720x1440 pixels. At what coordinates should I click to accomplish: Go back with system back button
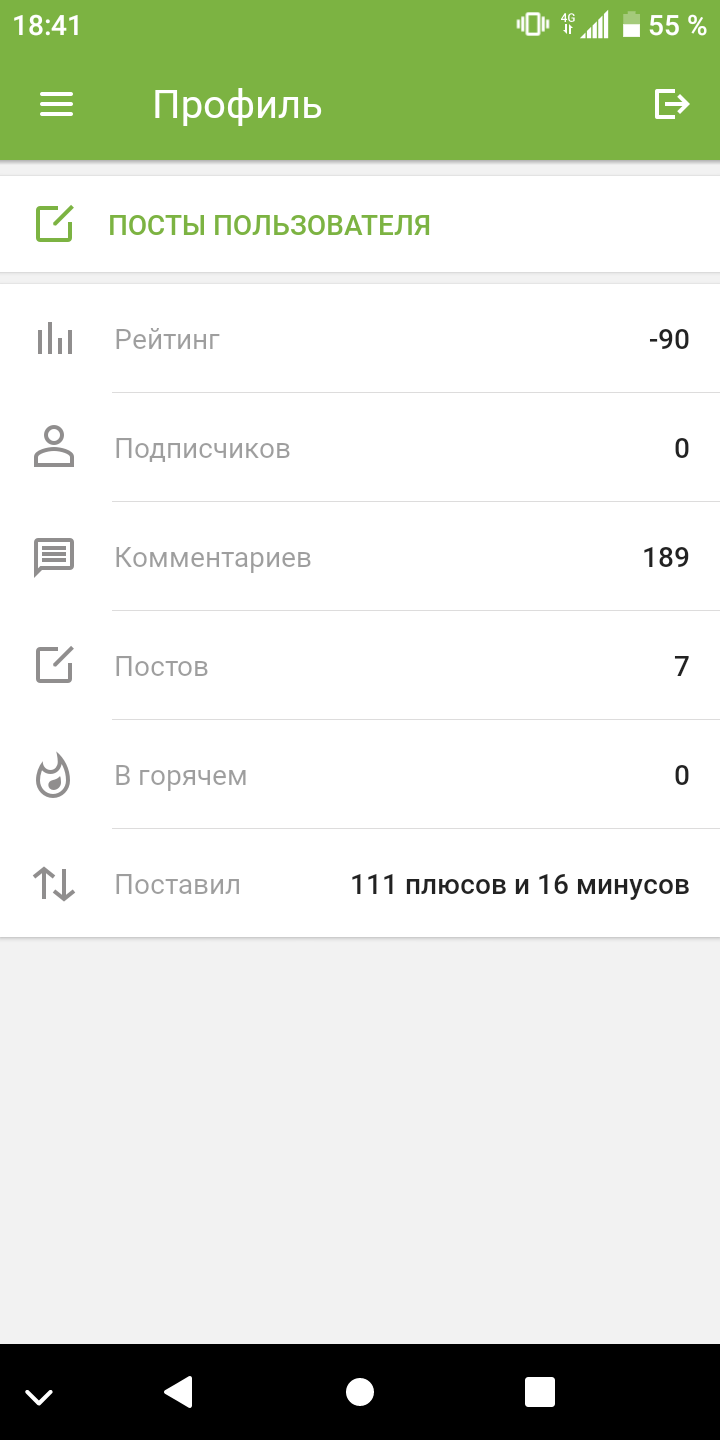coord(178,1392)
